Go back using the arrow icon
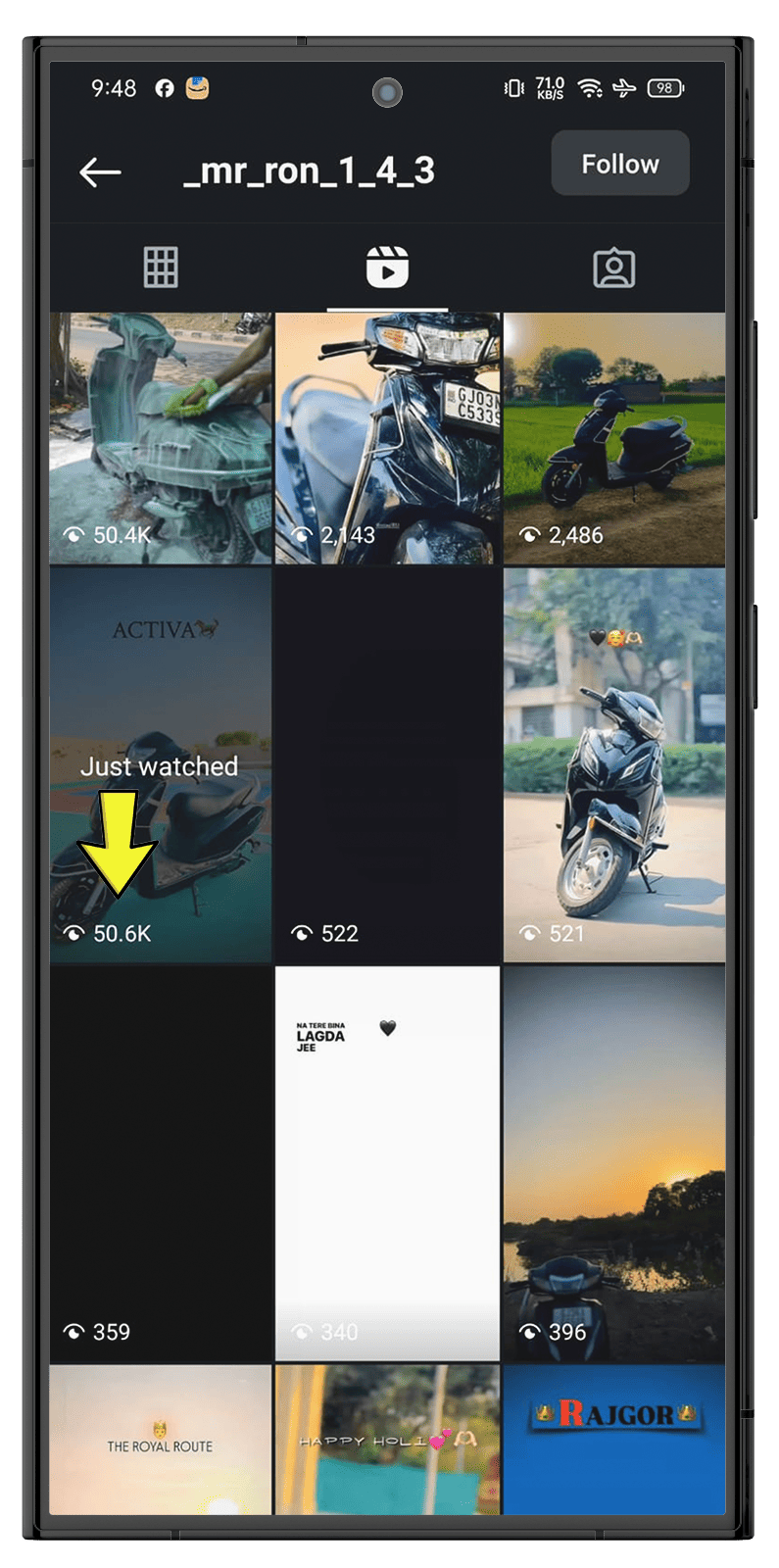 100,172
